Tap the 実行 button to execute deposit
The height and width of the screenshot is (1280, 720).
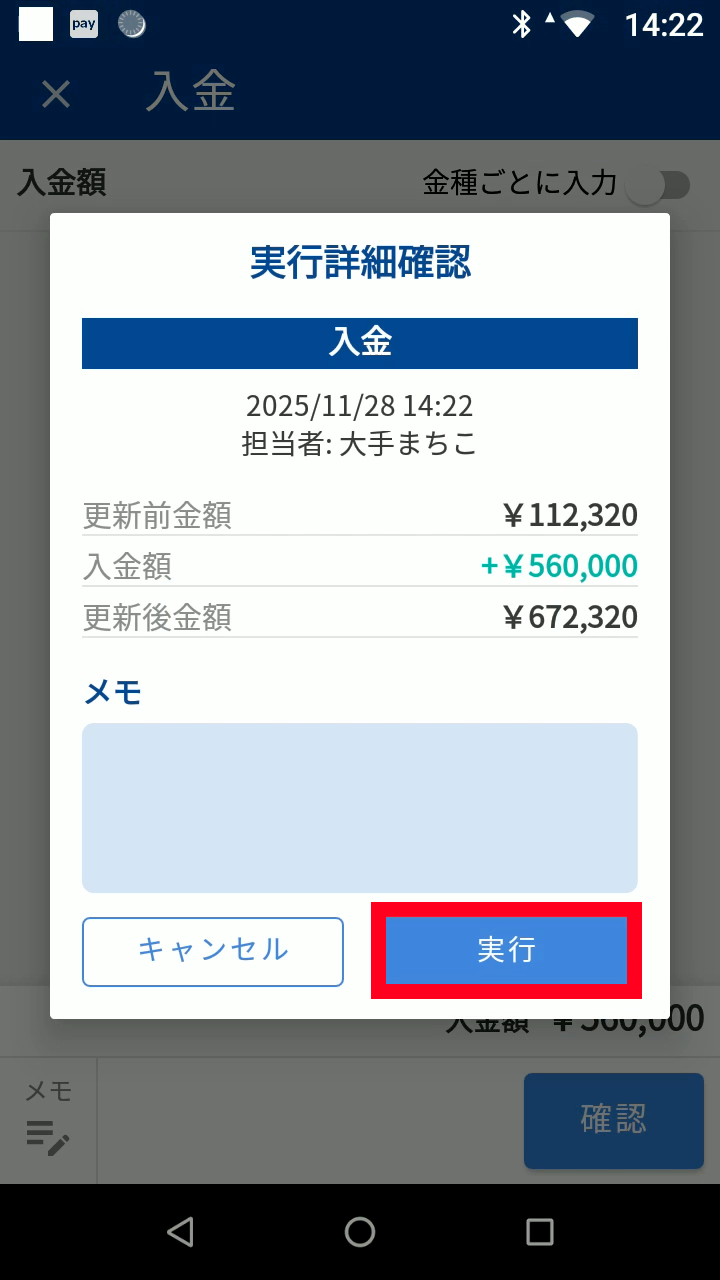506,951
